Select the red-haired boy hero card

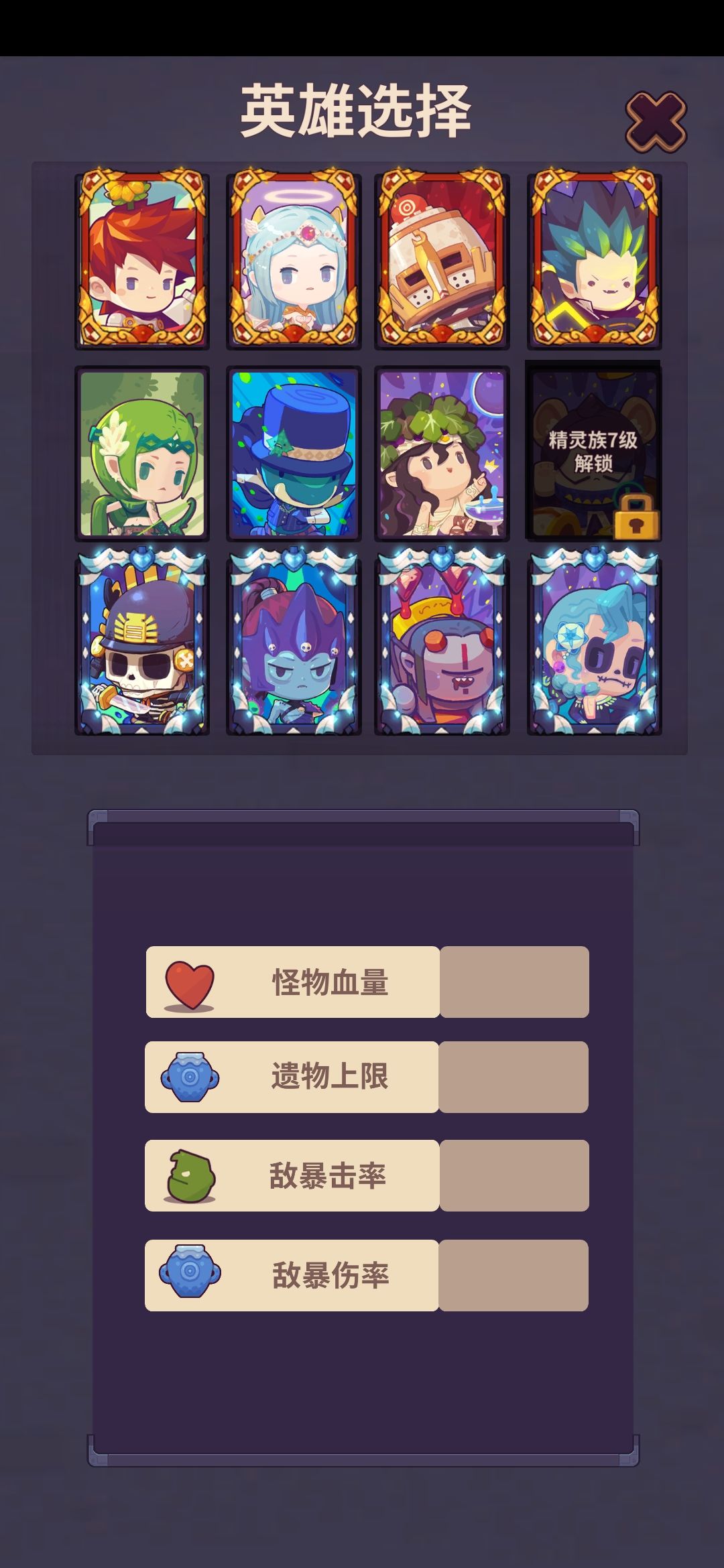141,259
